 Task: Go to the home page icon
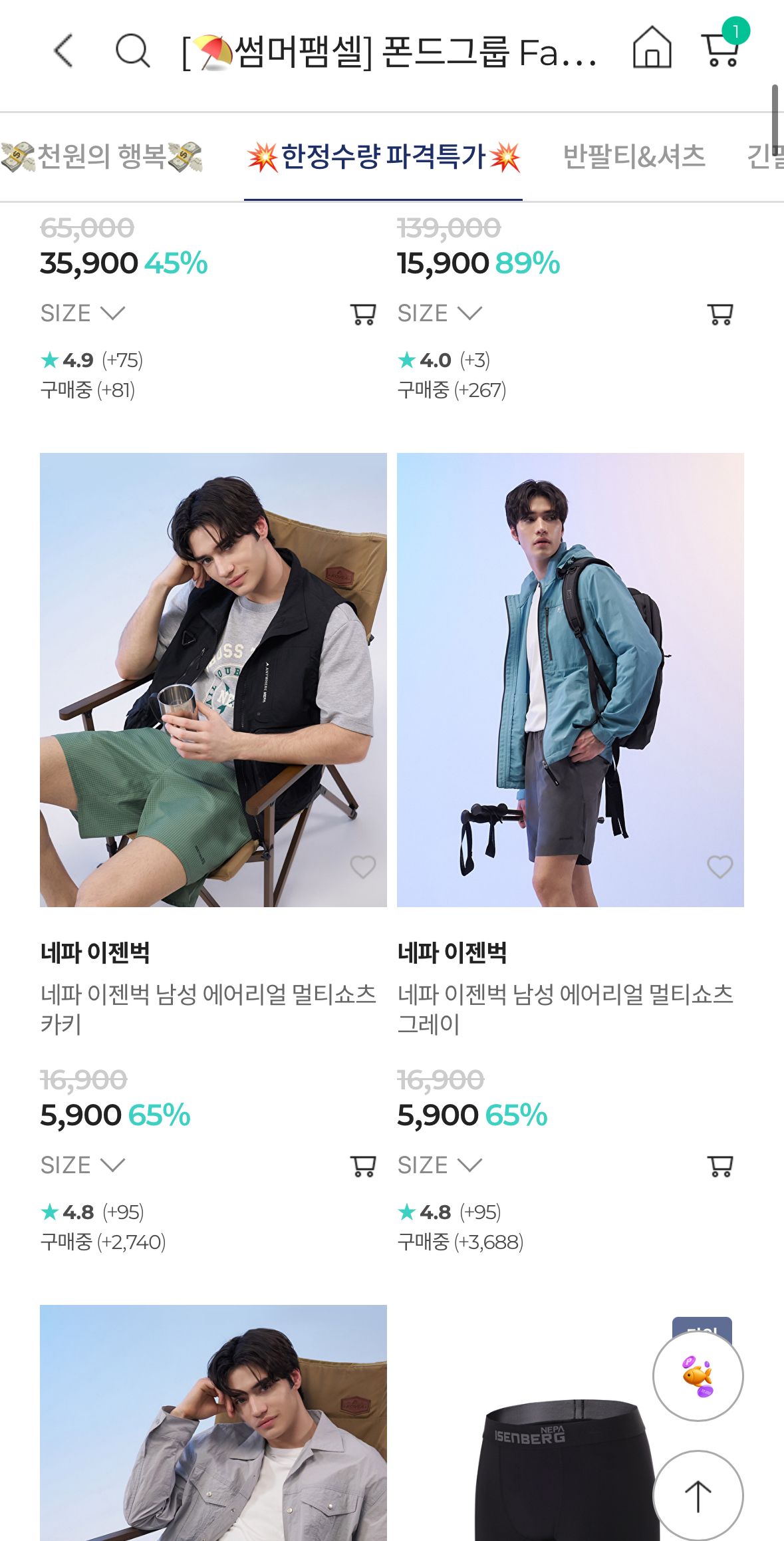pyautogui.click(x=652, y=48)
